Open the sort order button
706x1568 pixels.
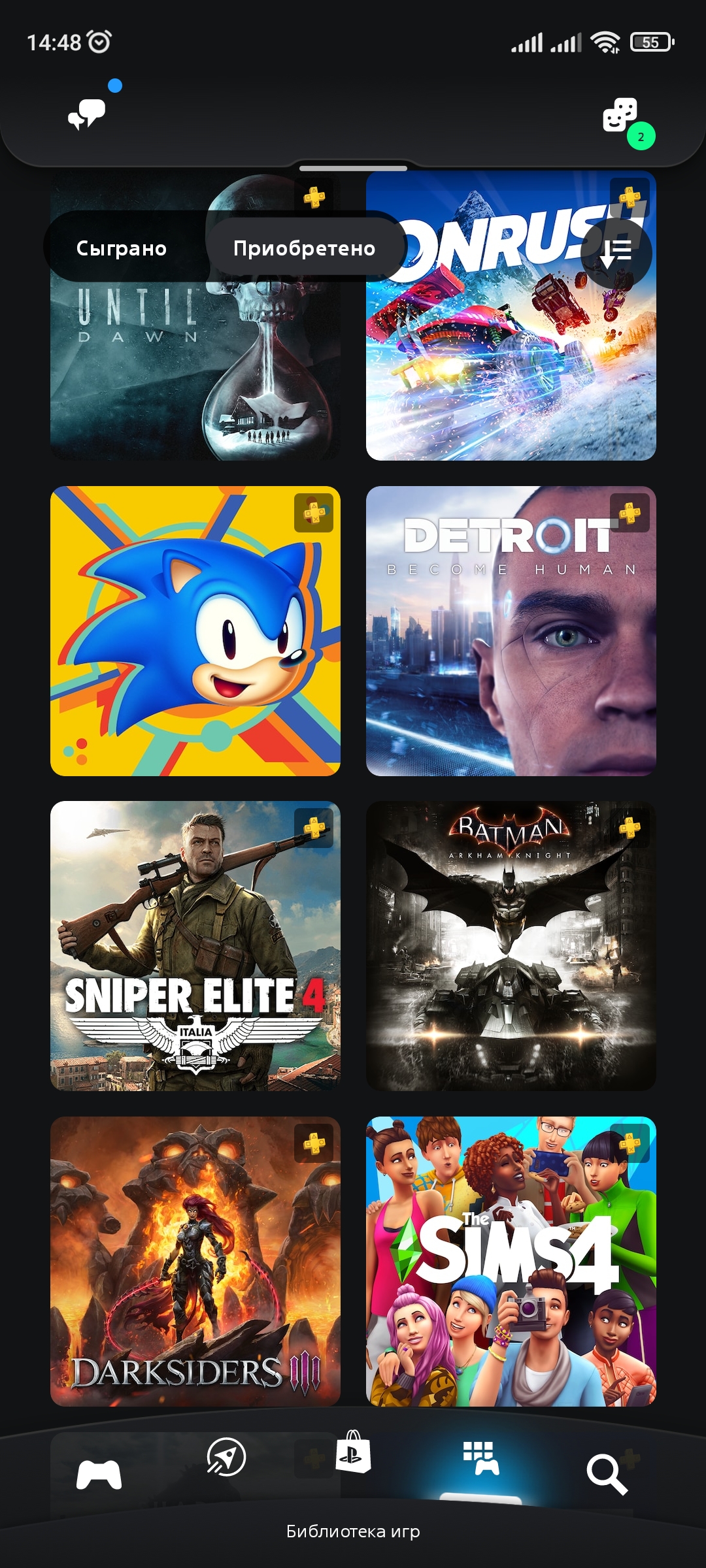[x=616, y=253]
